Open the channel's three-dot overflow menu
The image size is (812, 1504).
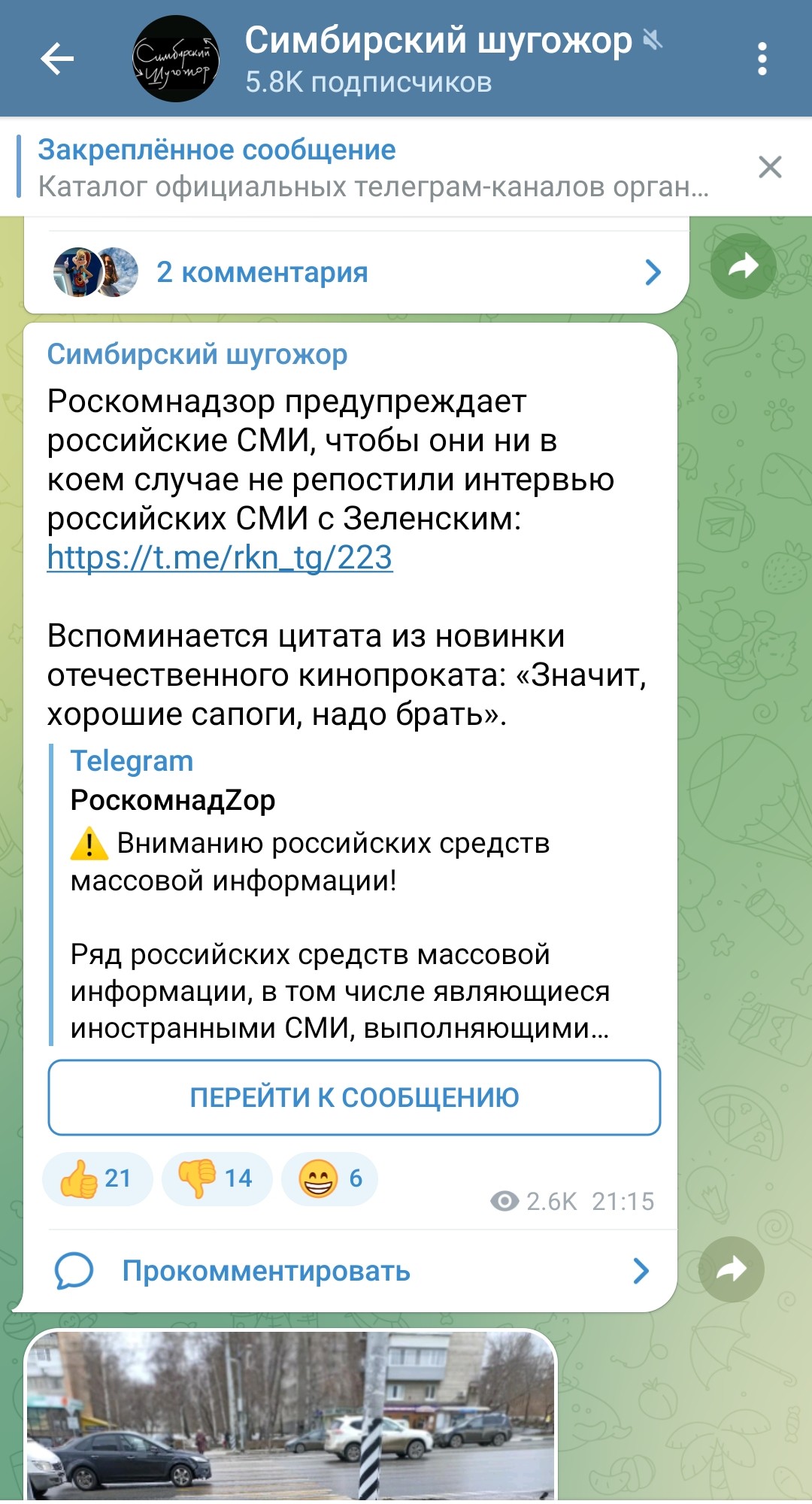(x=762, y=59)
